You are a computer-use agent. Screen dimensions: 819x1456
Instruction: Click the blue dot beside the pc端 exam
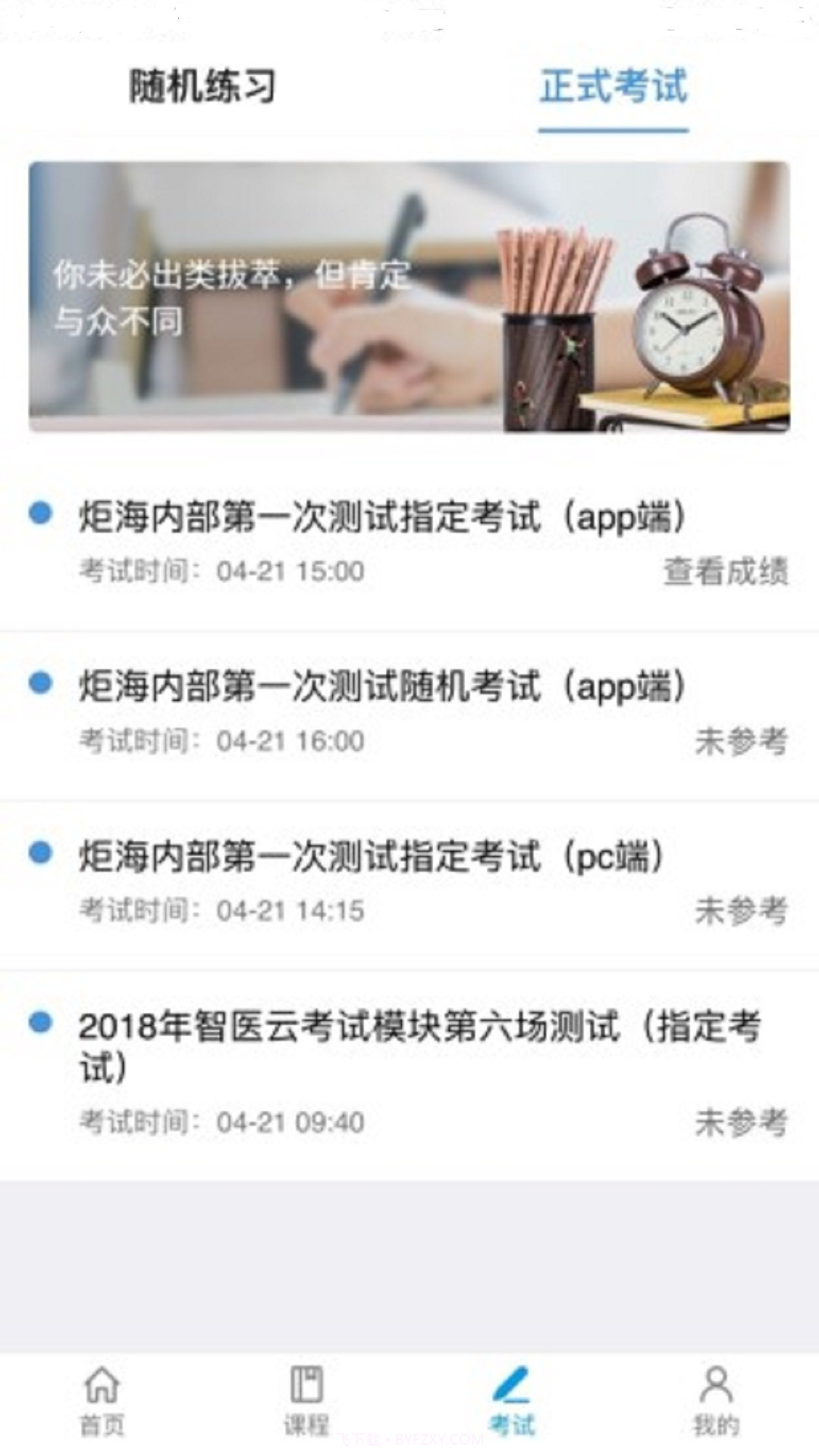pos(38,853)
